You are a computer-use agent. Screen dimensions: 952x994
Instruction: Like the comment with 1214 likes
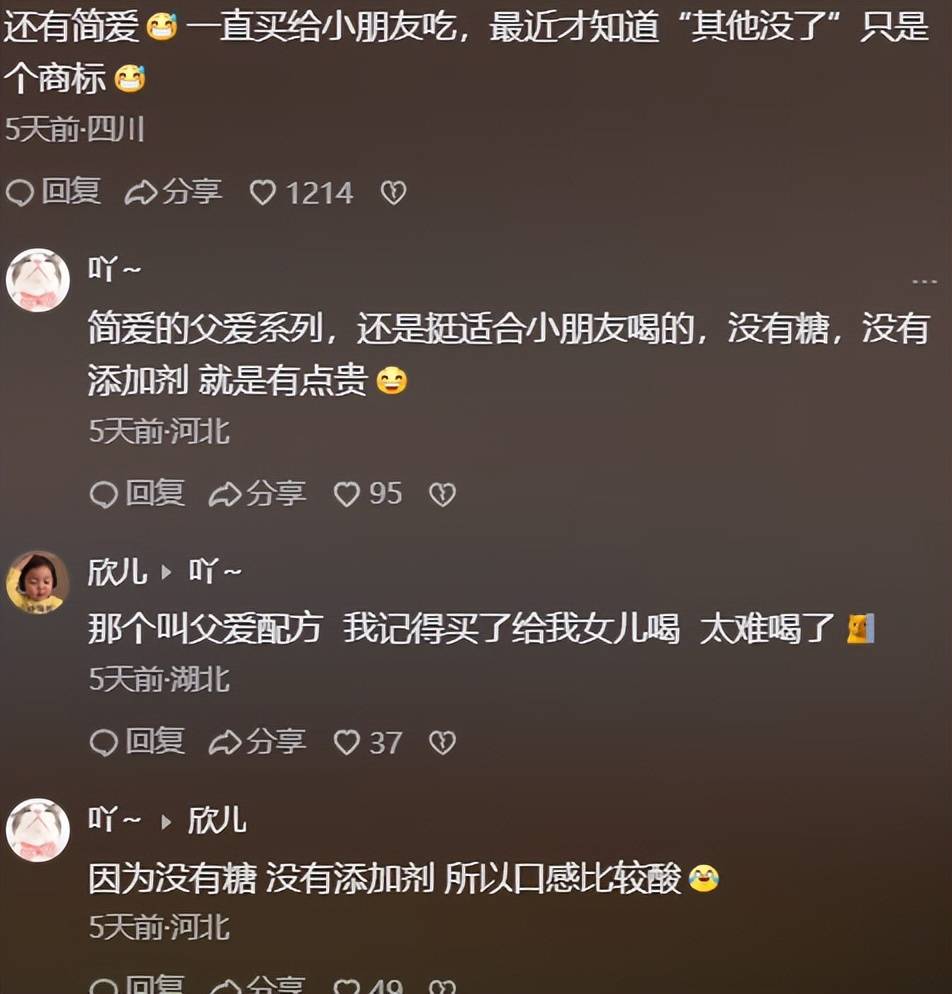(263, 192)
